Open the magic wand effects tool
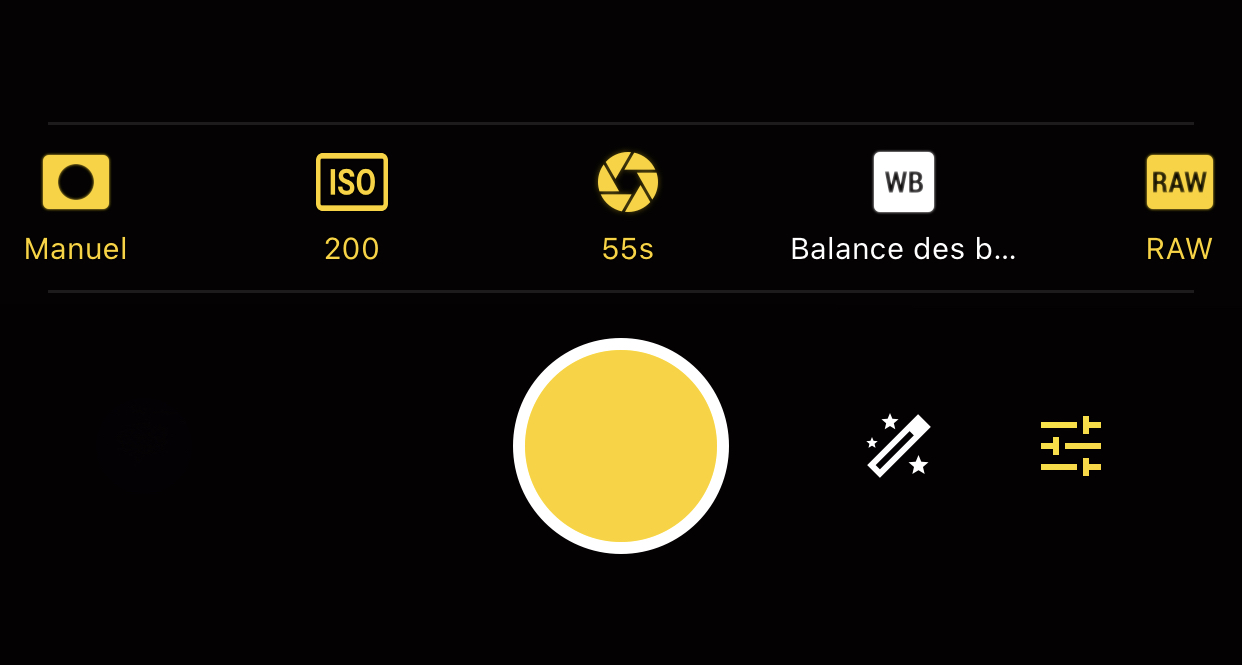This screenshot has width=1242, height=665. click(x=898, y=446)
